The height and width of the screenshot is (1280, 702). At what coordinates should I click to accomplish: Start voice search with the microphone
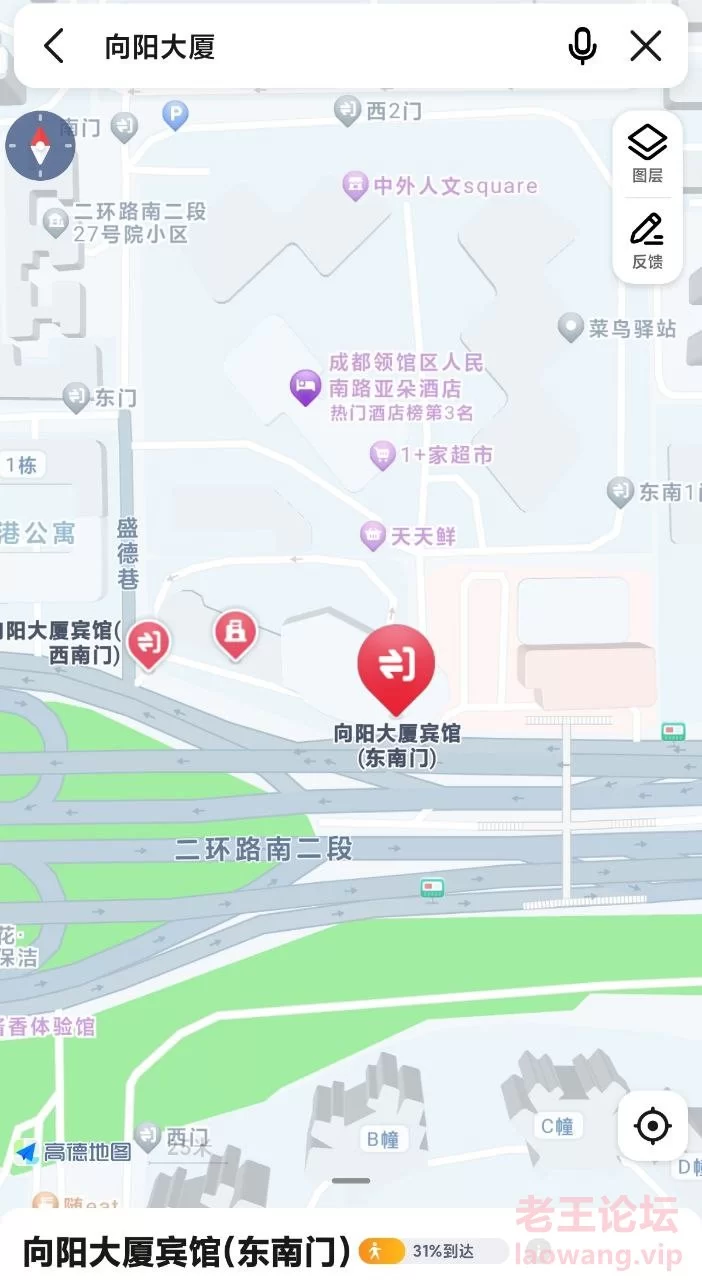point(582,46)
